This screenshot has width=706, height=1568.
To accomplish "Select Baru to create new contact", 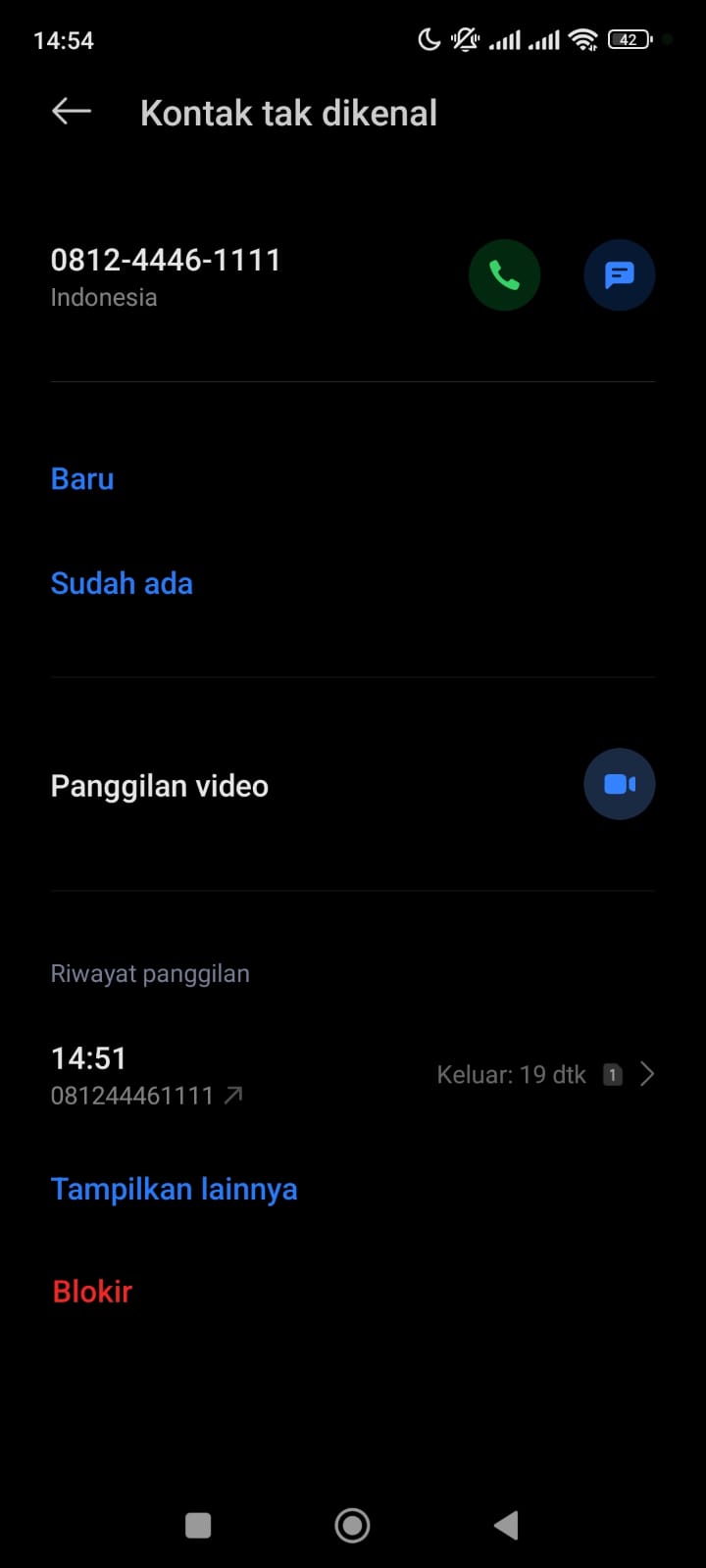I will [81, 478].
